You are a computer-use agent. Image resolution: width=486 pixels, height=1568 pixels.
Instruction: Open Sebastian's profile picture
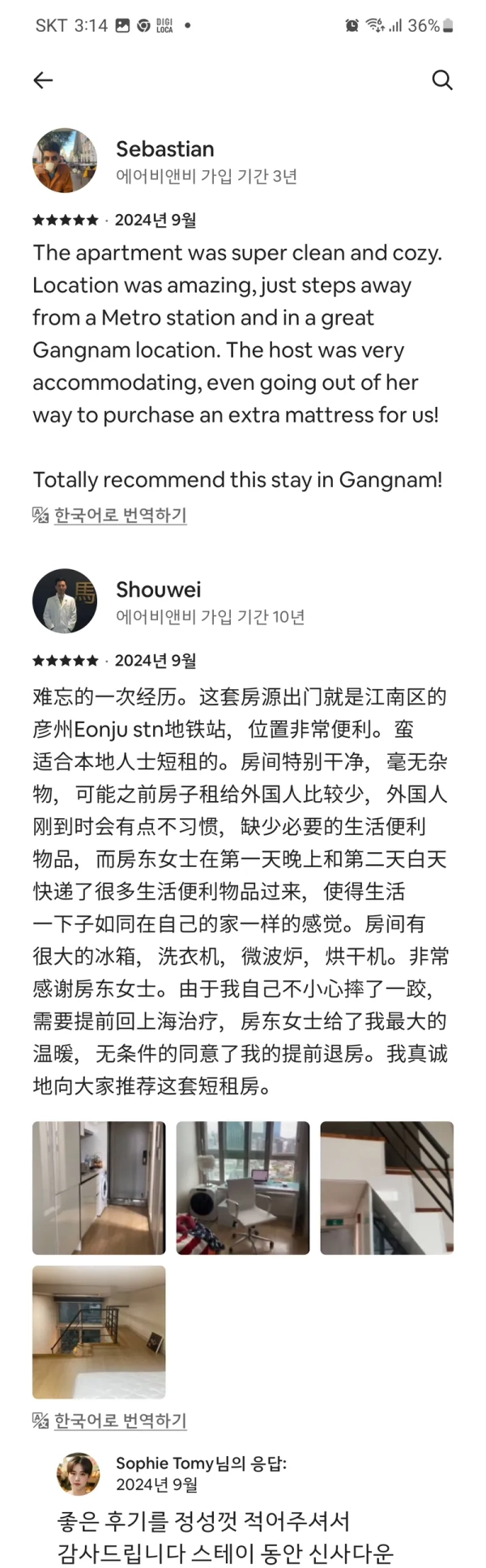coord(65,161)
